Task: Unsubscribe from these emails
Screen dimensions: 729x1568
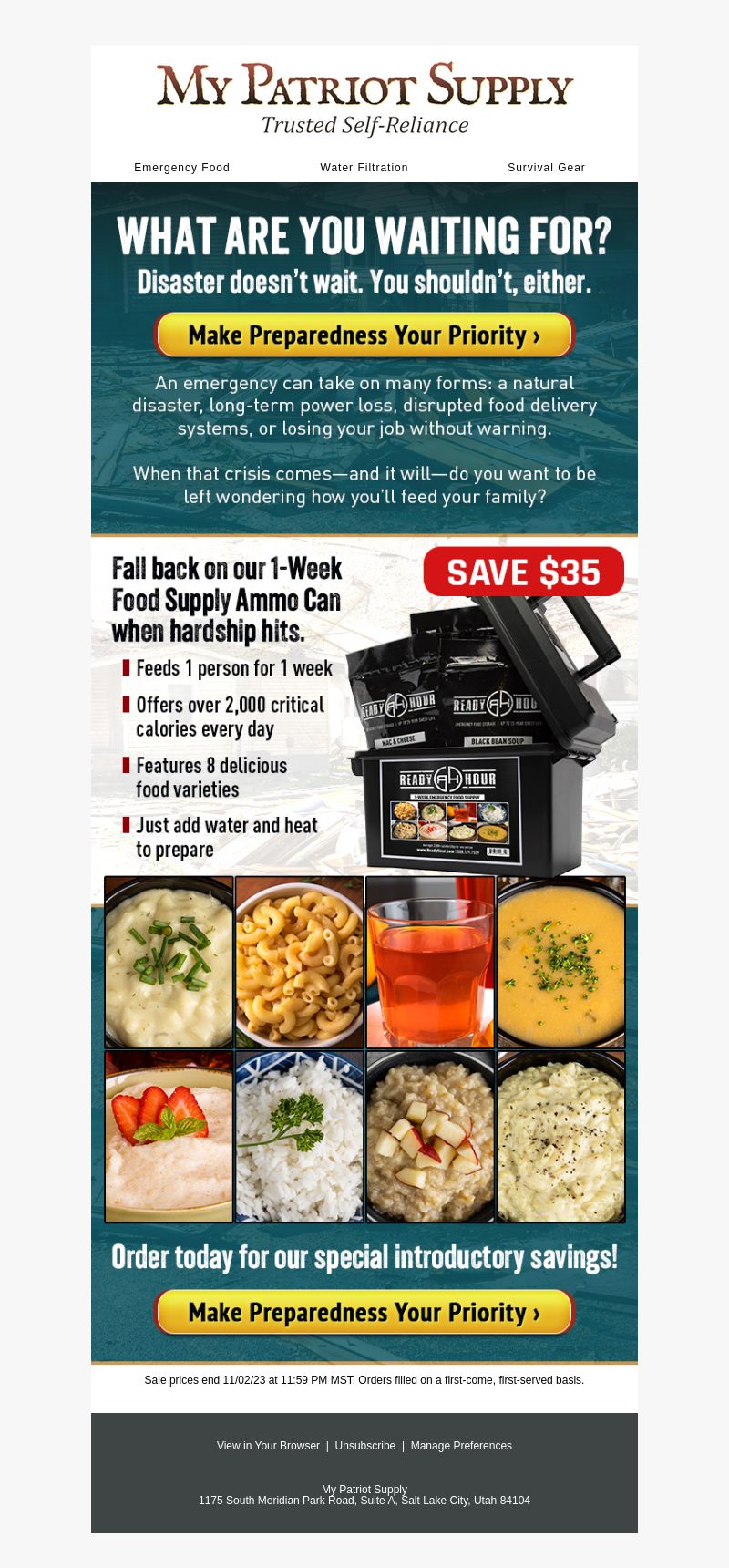Action: pyautogui.click(x=364, y=1446)
